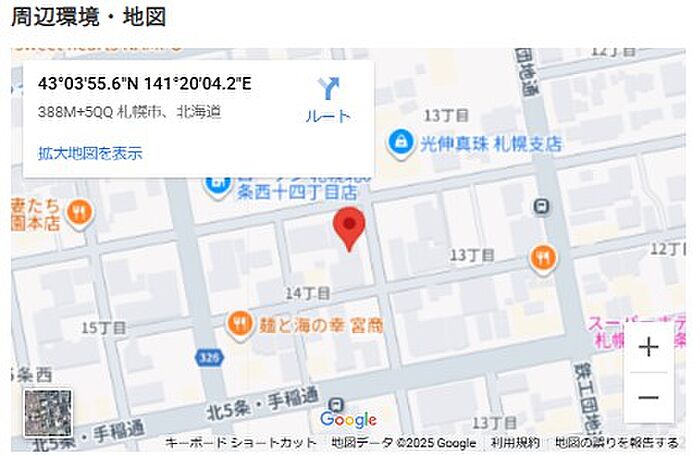Tap the 拡大地図を表示 link

(x=90, y=153)
